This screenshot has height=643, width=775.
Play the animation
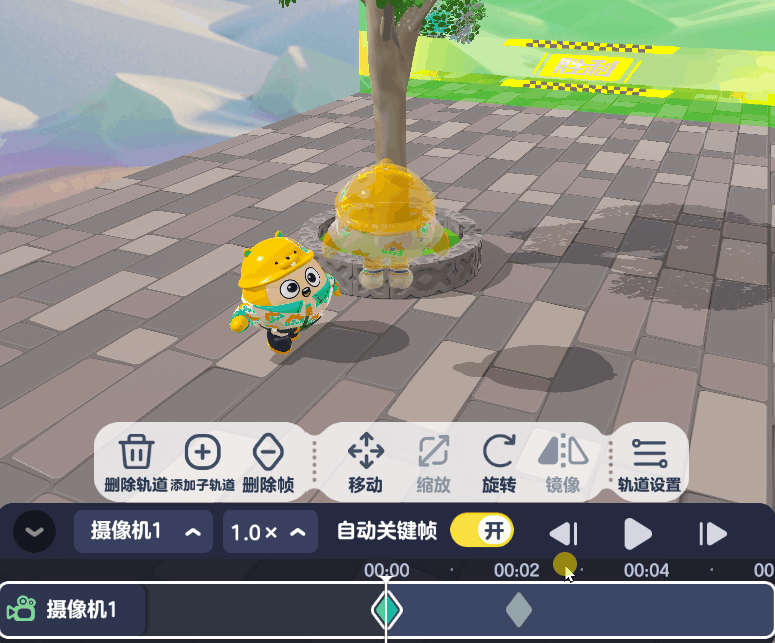coord(638,534)
